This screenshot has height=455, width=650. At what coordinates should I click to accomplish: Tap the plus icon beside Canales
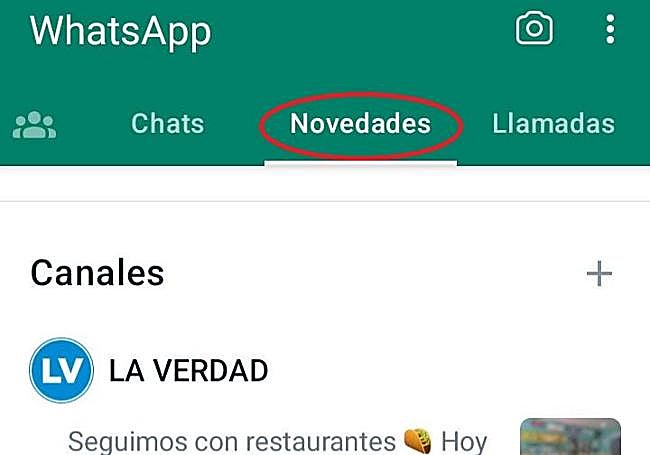click(x=599, y=273)
